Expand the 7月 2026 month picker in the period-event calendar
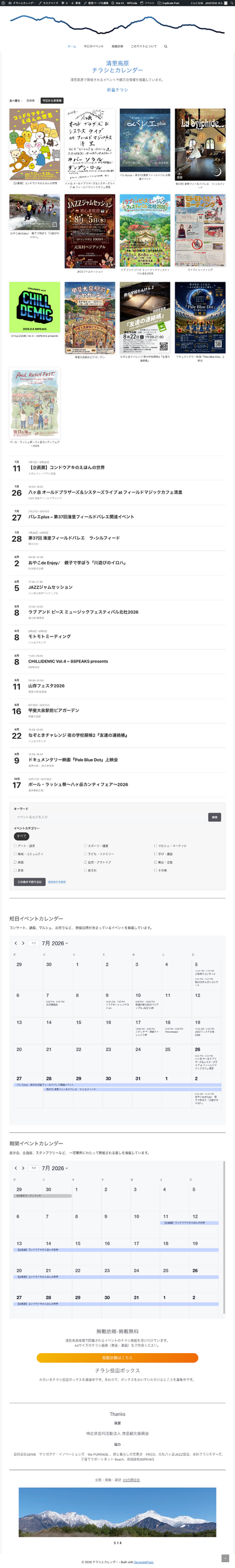The height and width of the screenshot is (1568, 235). tap(55, 1168)
